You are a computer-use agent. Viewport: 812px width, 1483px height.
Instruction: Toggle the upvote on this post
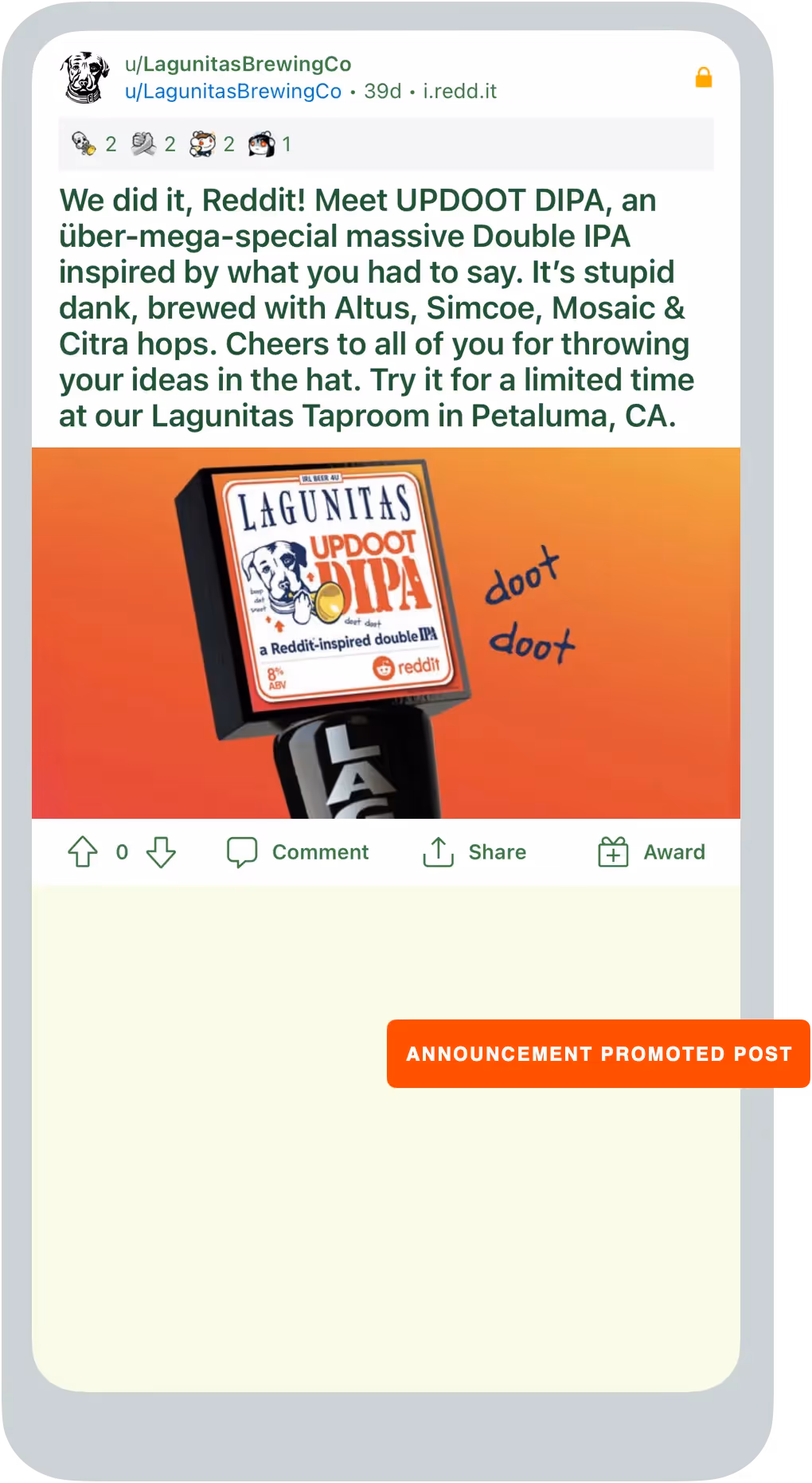pyautogui.click(x=82, y=851)
